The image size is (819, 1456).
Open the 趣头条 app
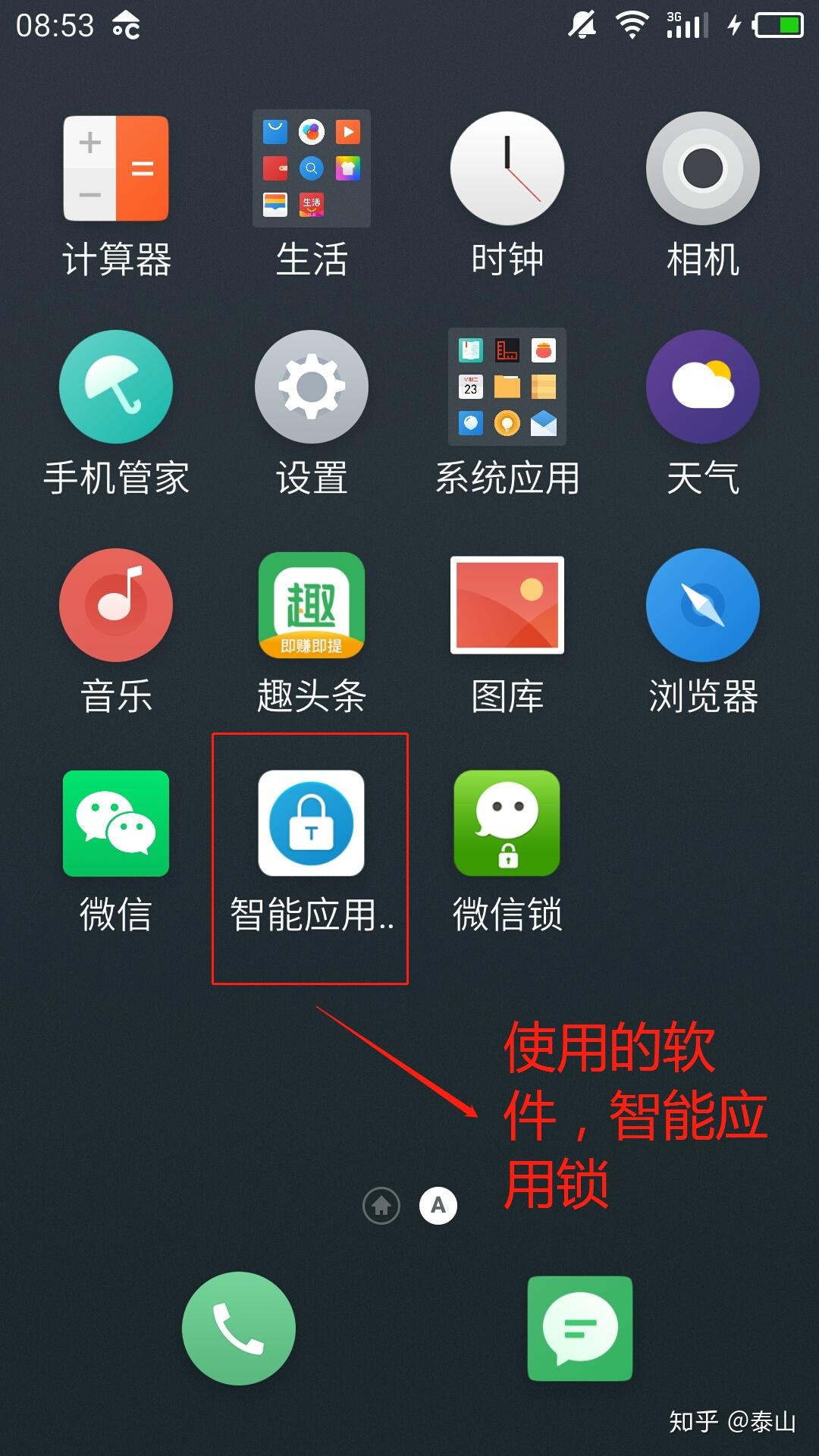coord(311,605)
